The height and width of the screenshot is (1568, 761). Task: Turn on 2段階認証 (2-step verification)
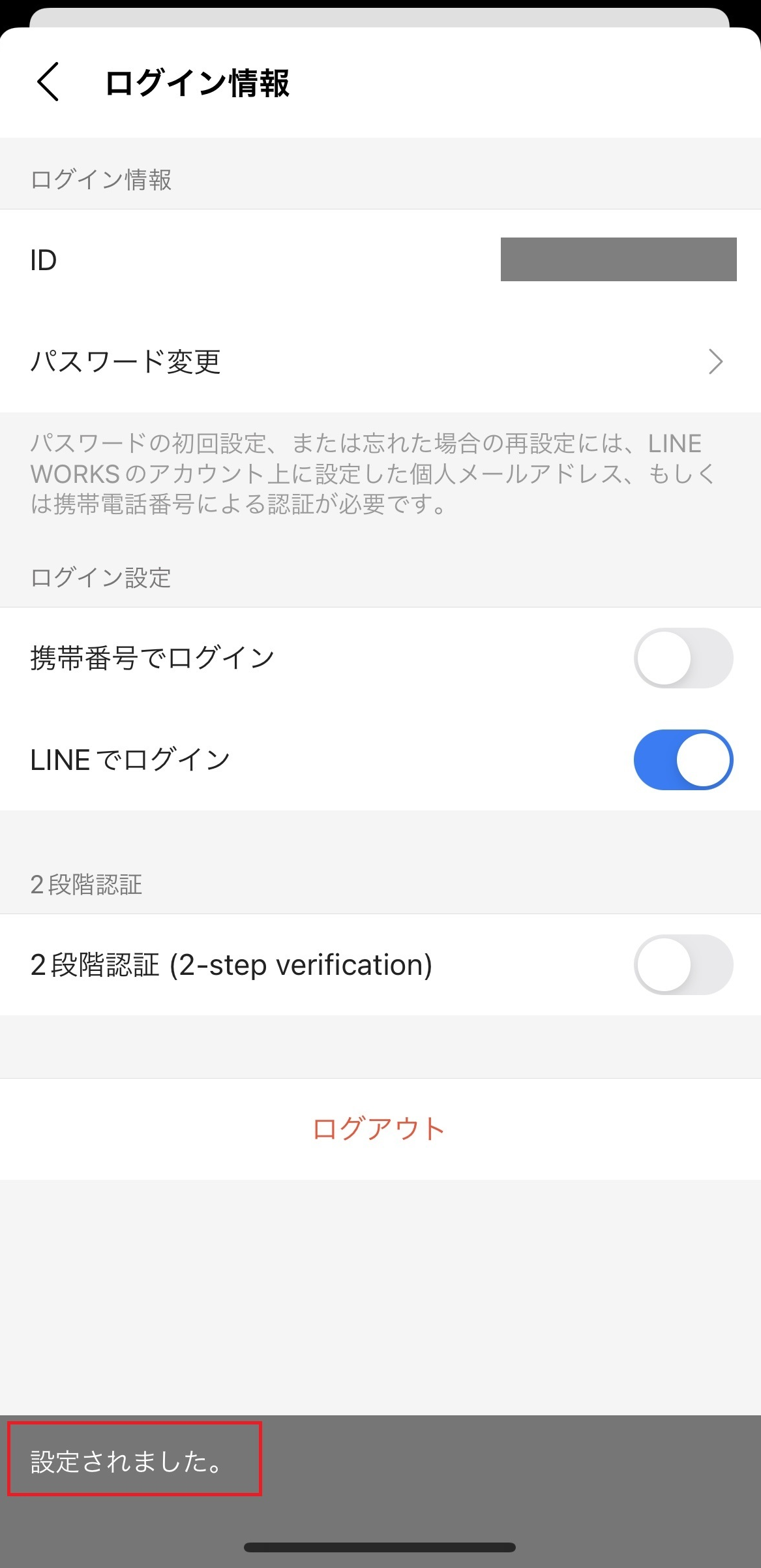click(x=683, y=964)
